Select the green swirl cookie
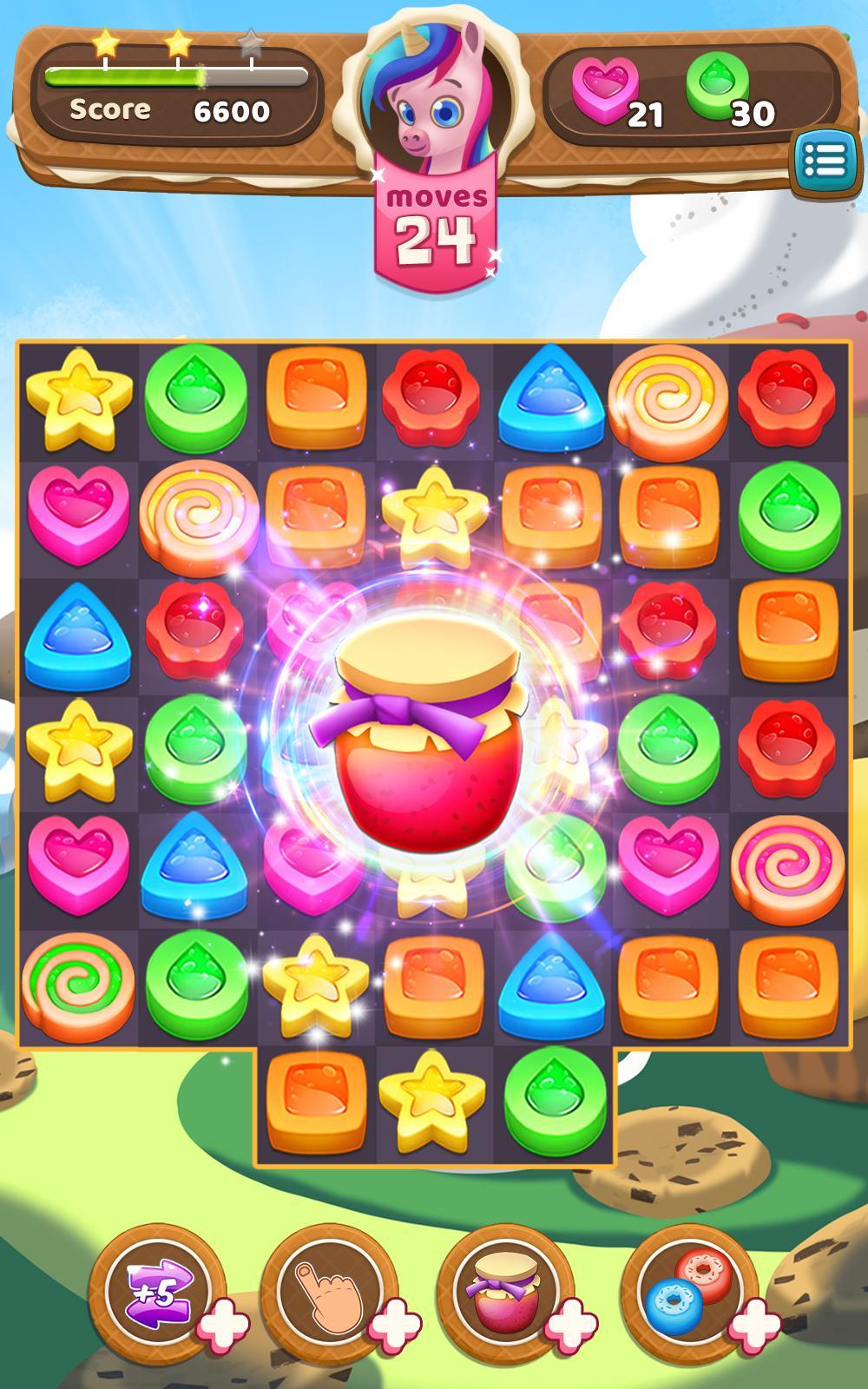This screenshot has height=1389, width=868. tap(78, 984)
